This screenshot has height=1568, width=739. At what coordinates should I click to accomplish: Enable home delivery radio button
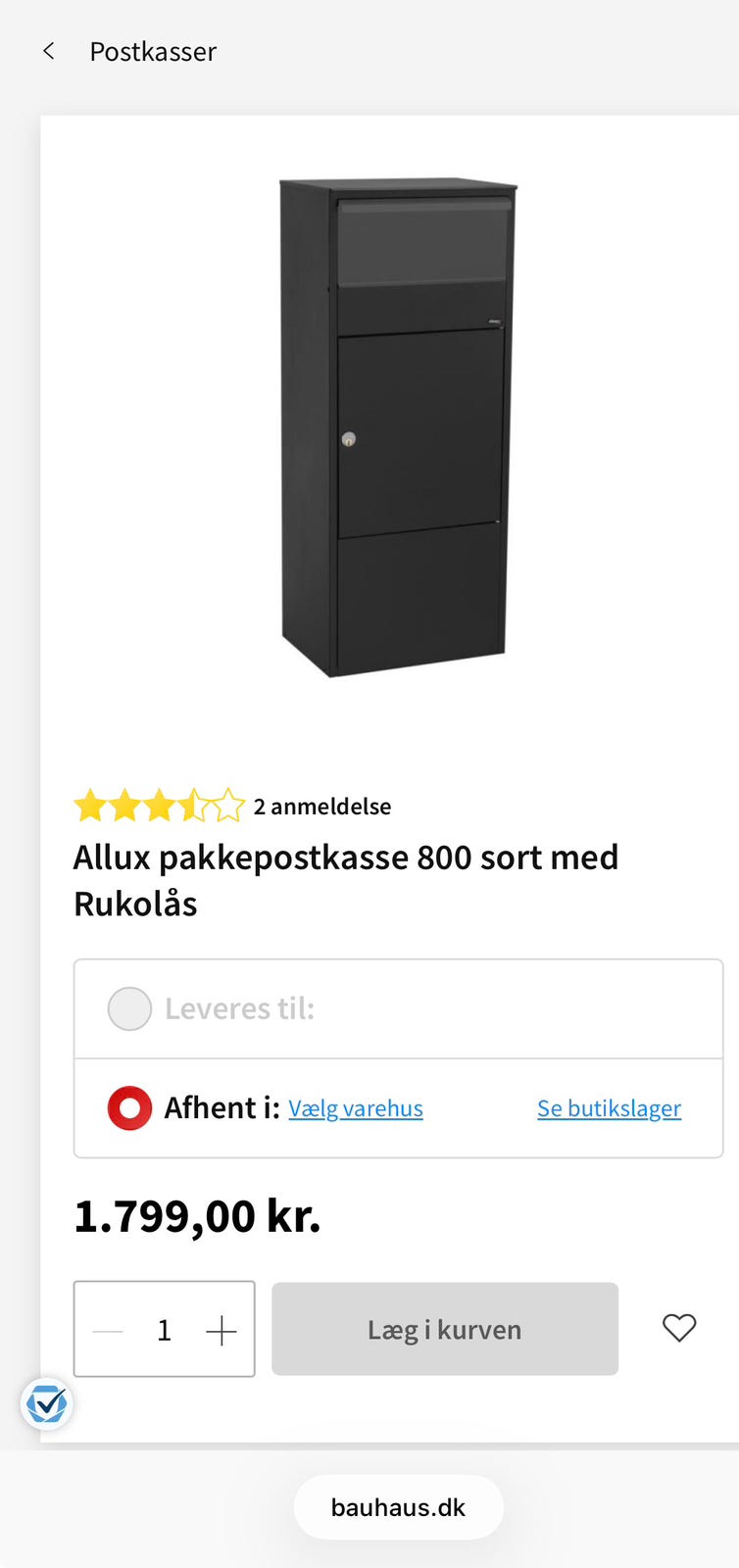pos(129,1008)
